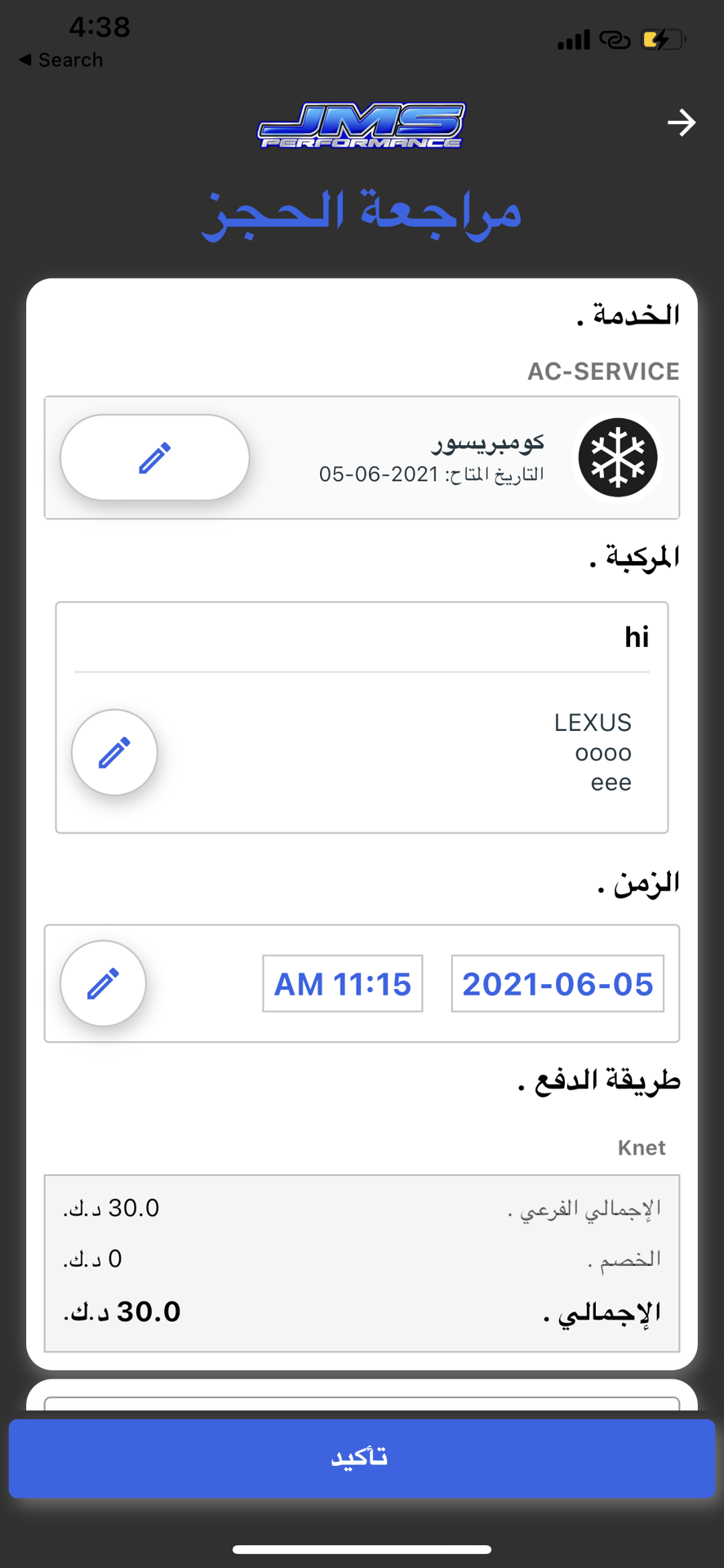
Task: Edit the AC-SERVICE compressor selection
Action: (154, 457)
